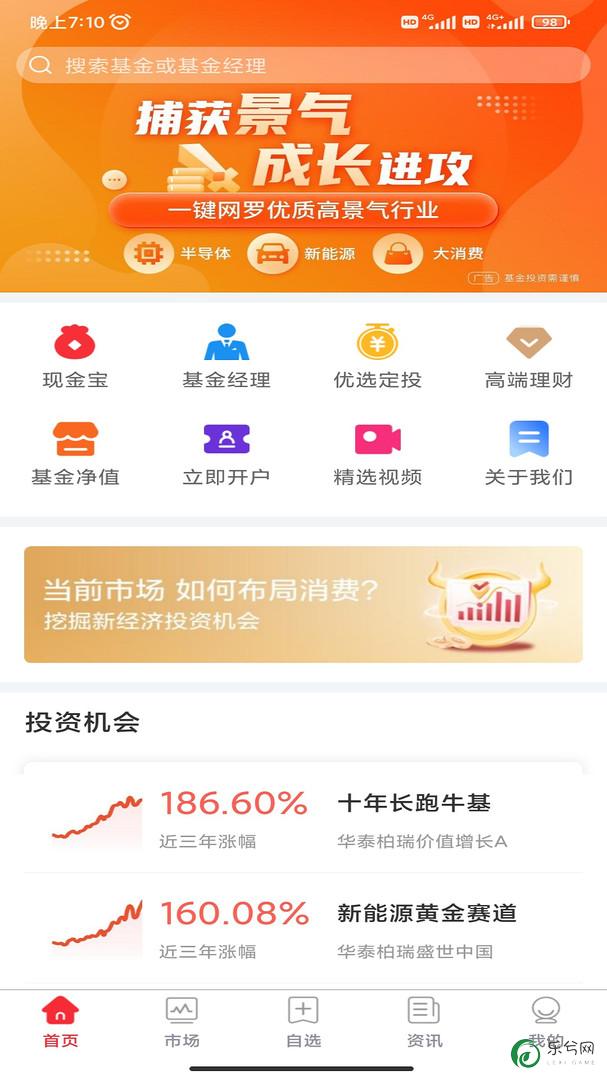Switch to the 自选 tab

click(x=303, y=1022)
